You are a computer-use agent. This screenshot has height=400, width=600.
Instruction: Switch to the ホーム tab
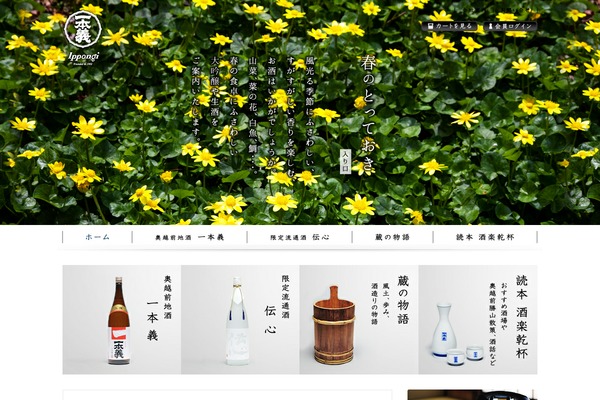tap(98, 238)
